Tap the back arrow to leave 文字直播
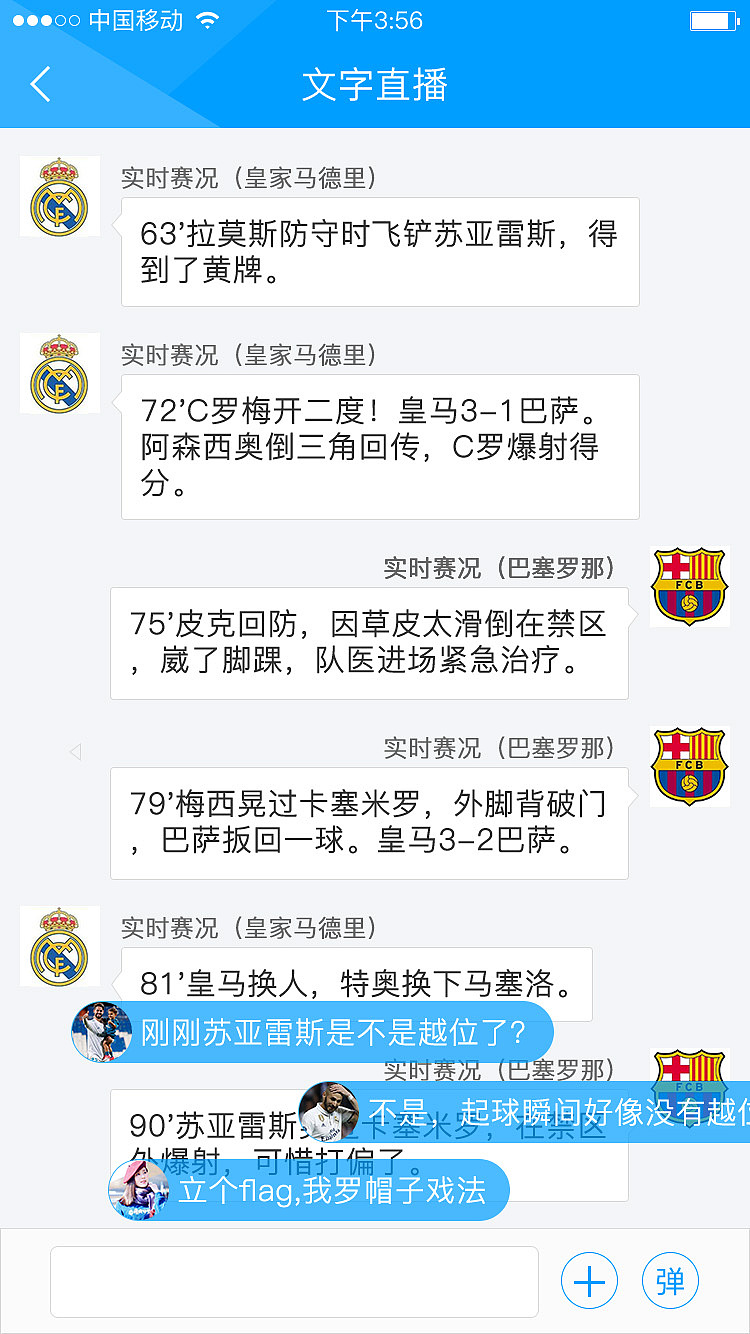The height and width of the screenshot is (1334, 750). 40,86
